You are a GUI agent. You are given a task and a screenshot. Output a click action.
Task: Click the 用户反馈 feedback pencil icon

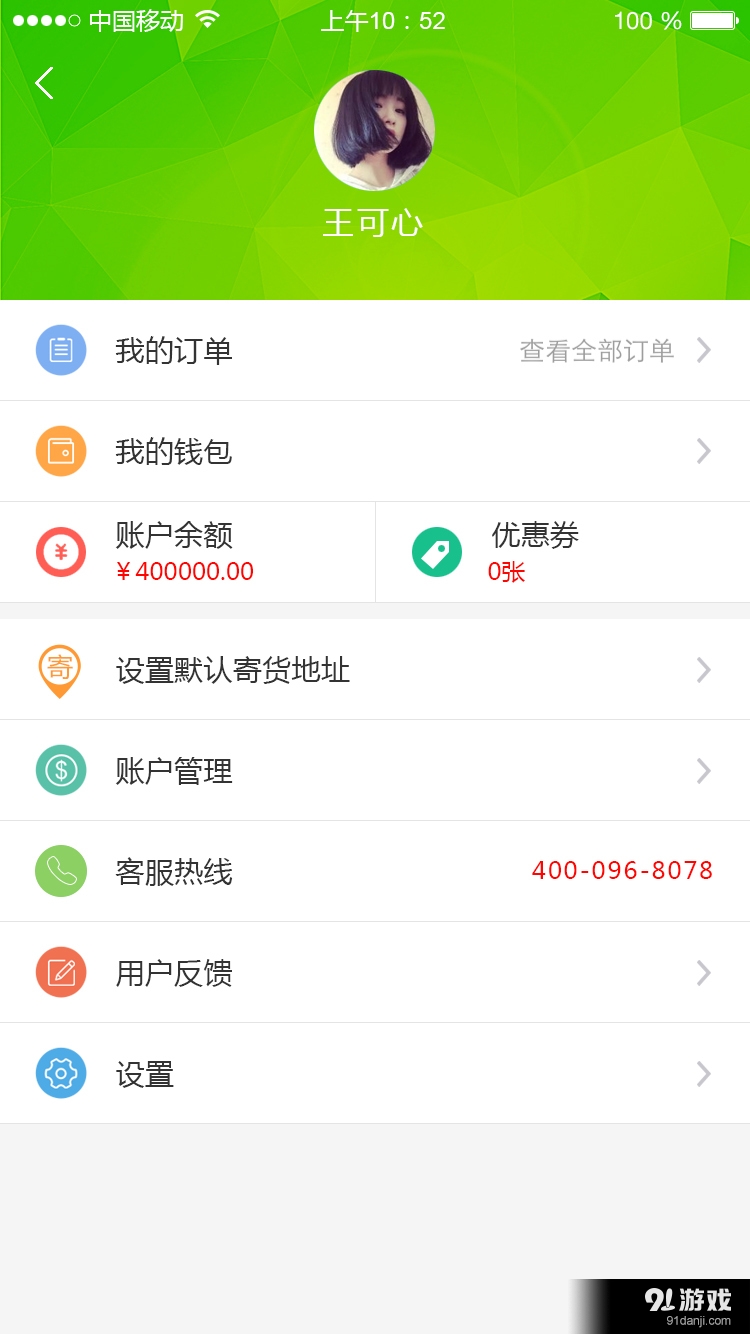(60, 971)
